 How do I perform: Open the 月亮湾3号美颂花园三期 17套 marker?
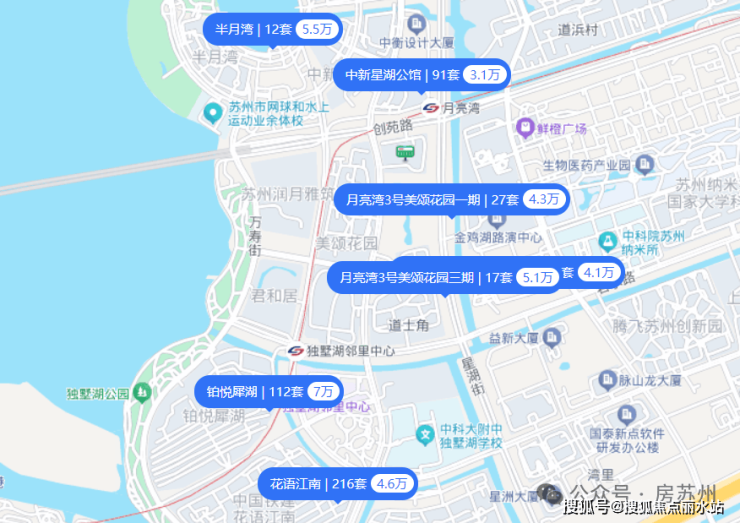(x=445, y=277)
